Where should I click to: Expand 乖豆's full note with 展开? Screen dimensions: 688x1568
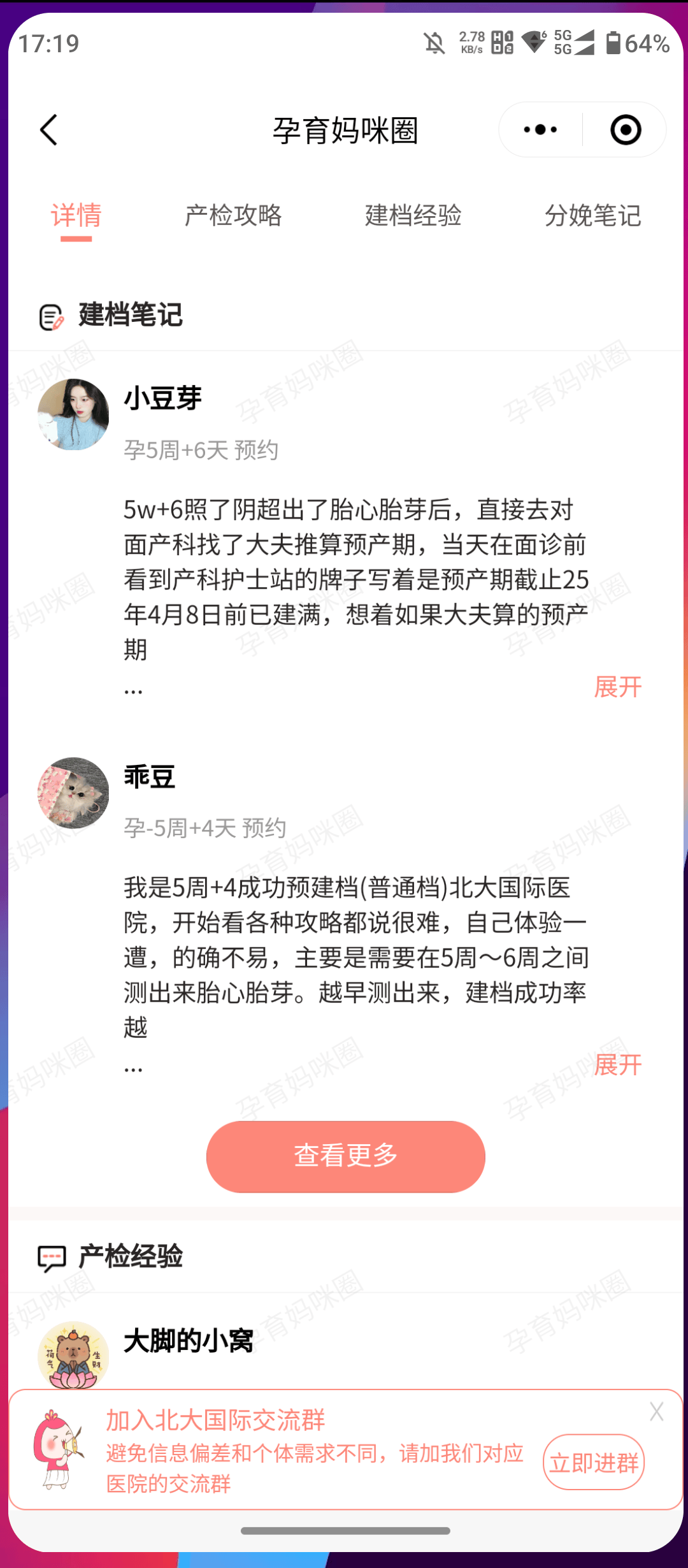(617, 1064)
